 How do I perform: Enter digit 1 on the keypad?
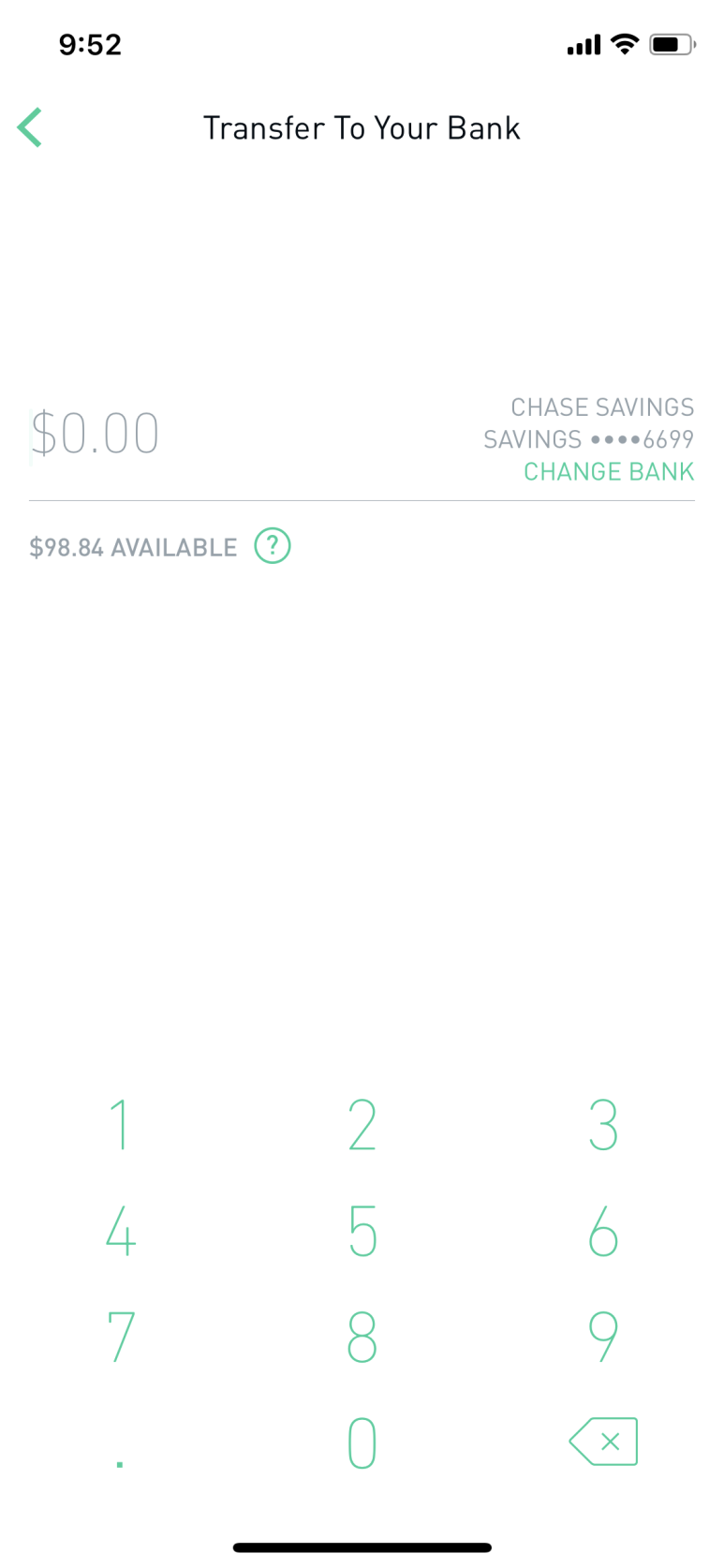pos(120,1125)
